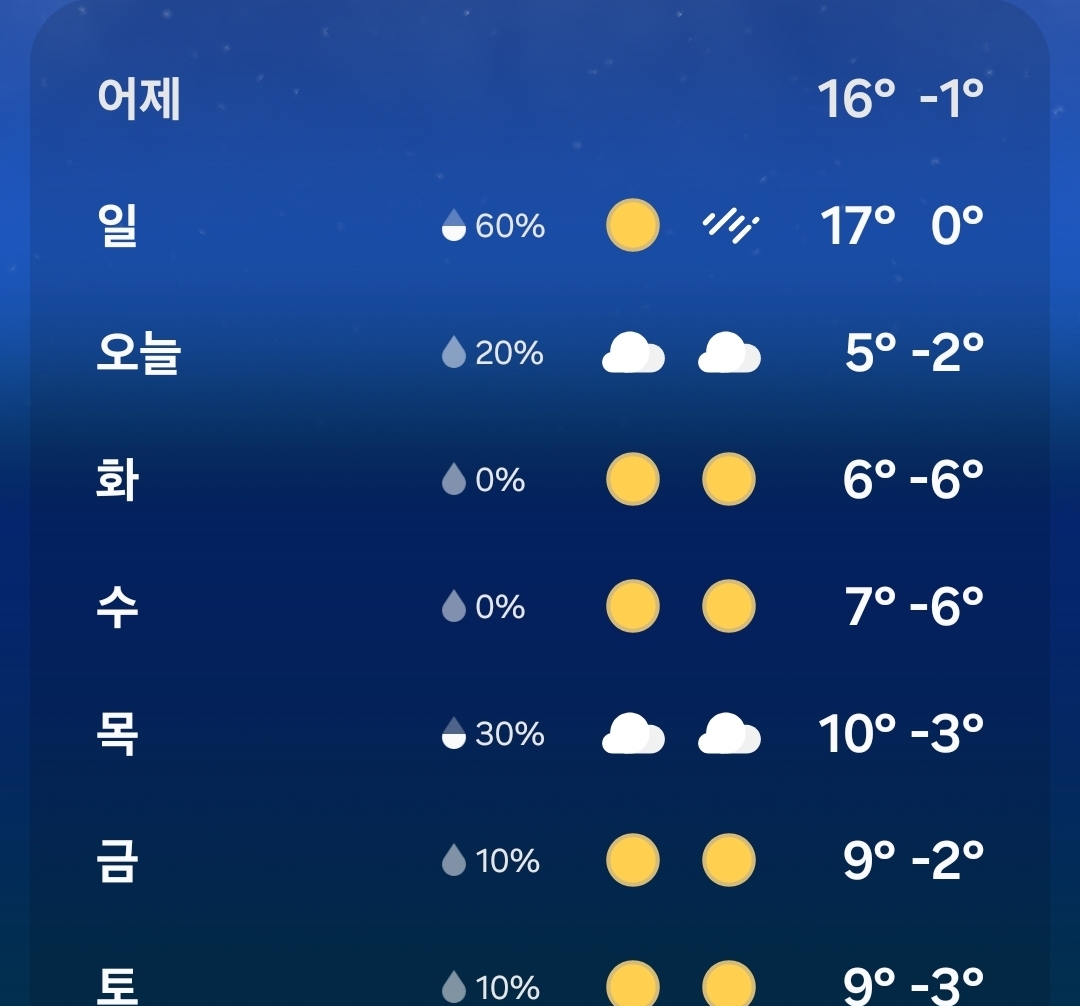Screen dimensions: 1080x1006
Task: Select the Tuesday (화) forecast row
Action: point(540,479)
